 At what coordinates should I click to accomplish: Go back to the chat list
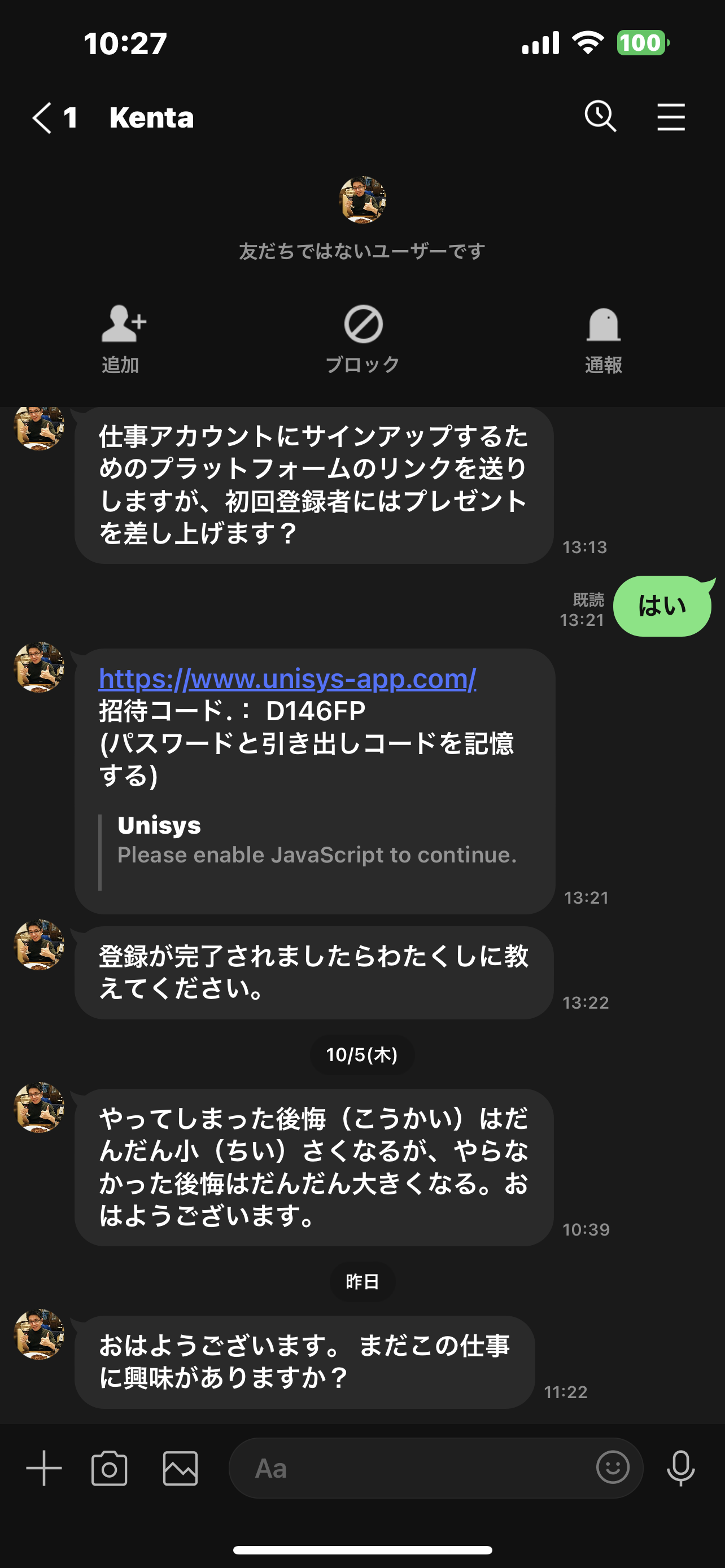pyautogui.click(x=41, y=117)
